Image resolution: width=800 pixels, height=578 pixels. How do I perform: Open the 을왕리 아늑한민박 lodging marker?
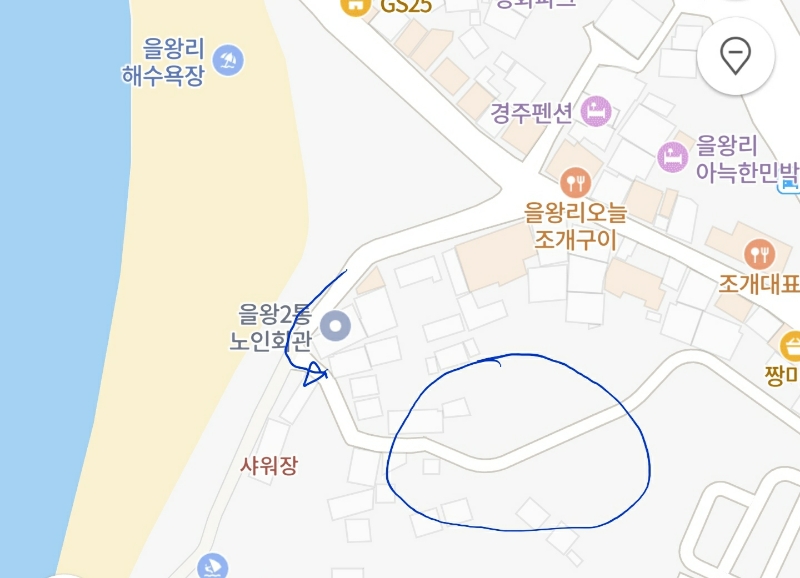point(672,157)
